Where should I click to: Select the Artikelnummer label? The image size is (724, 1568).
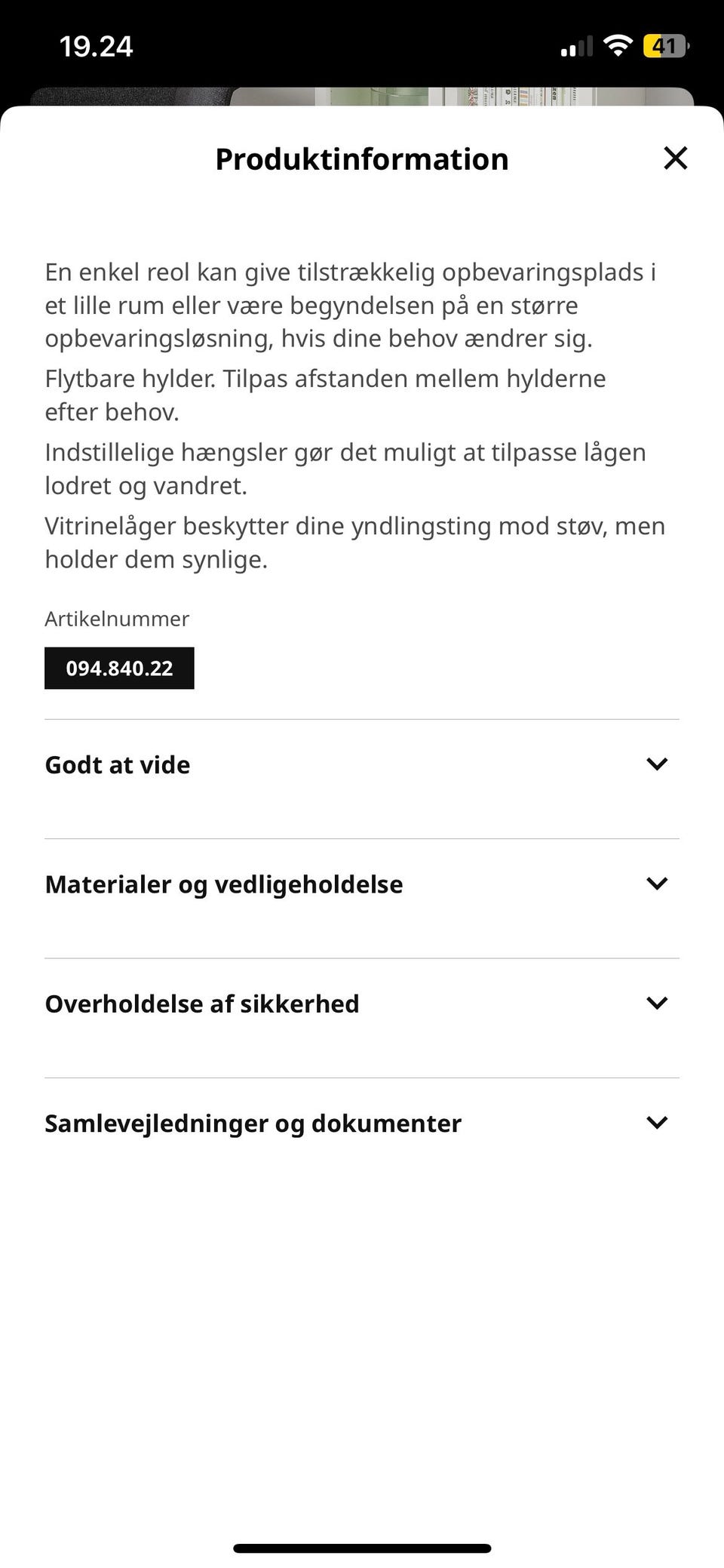click(117, 619)
